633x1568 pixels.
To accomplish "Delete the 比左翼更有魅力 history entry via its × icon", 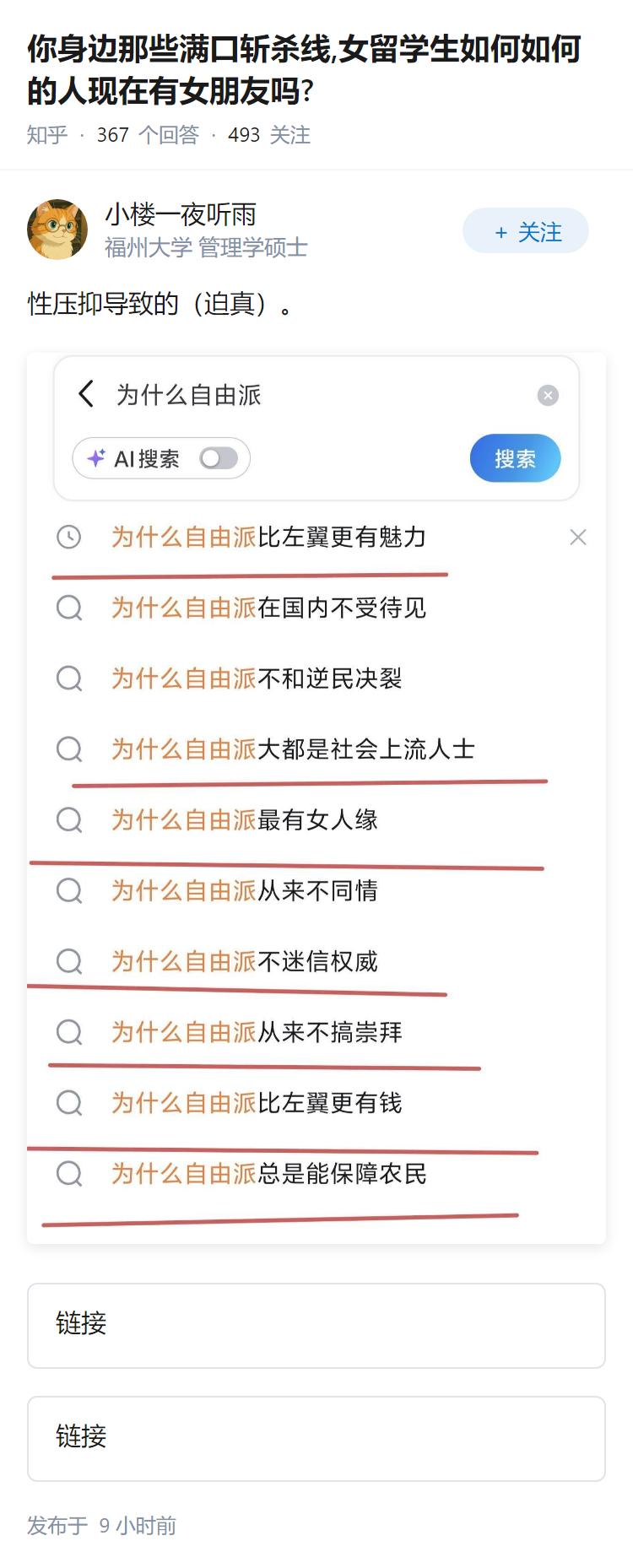I will pos(579,537).
